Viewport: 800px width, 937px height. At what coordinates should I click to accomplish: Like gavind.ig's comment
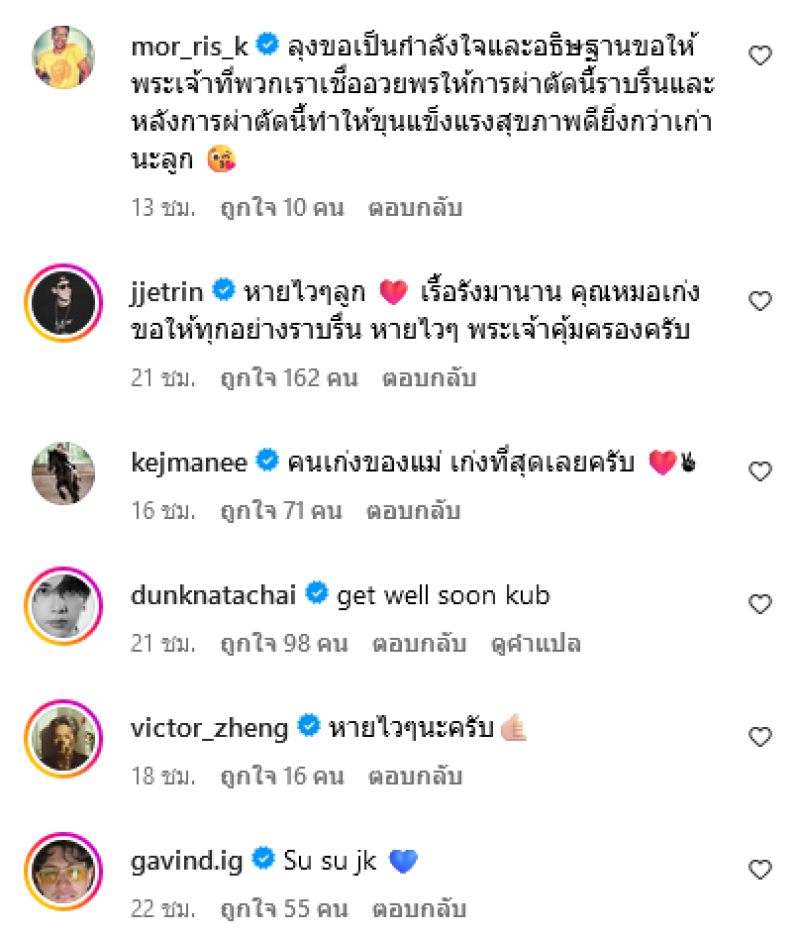click(x=760, y=869)
